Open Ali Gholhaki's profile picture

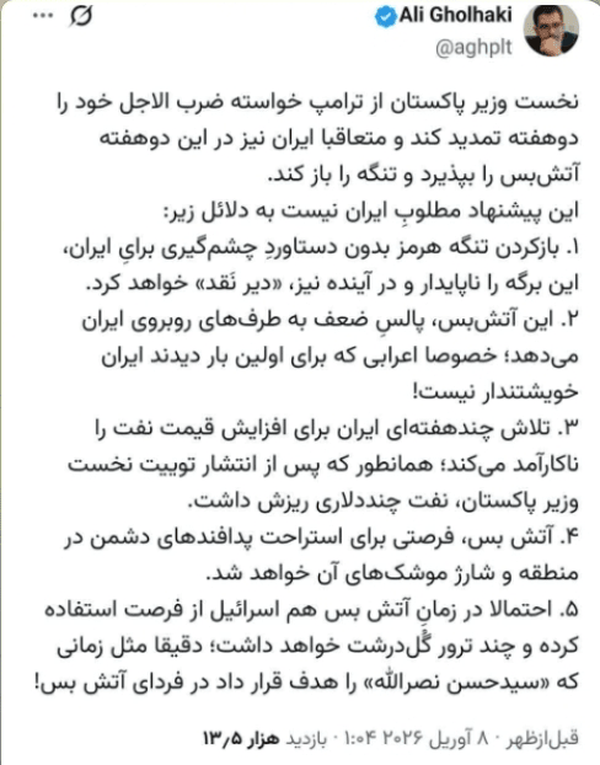click(x=551, y=30)
